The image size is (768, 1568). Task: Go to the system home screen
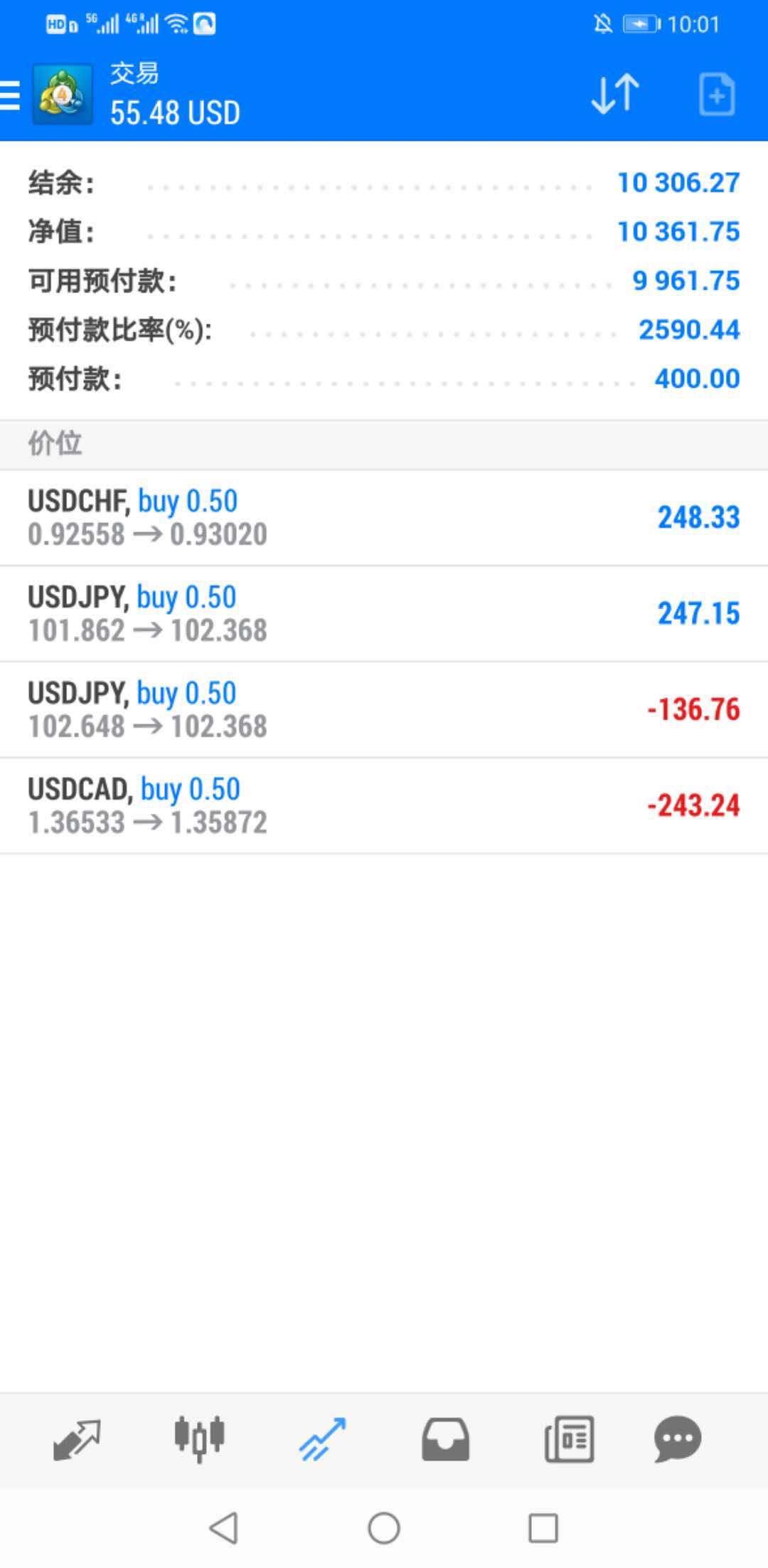pos(384,1528)
